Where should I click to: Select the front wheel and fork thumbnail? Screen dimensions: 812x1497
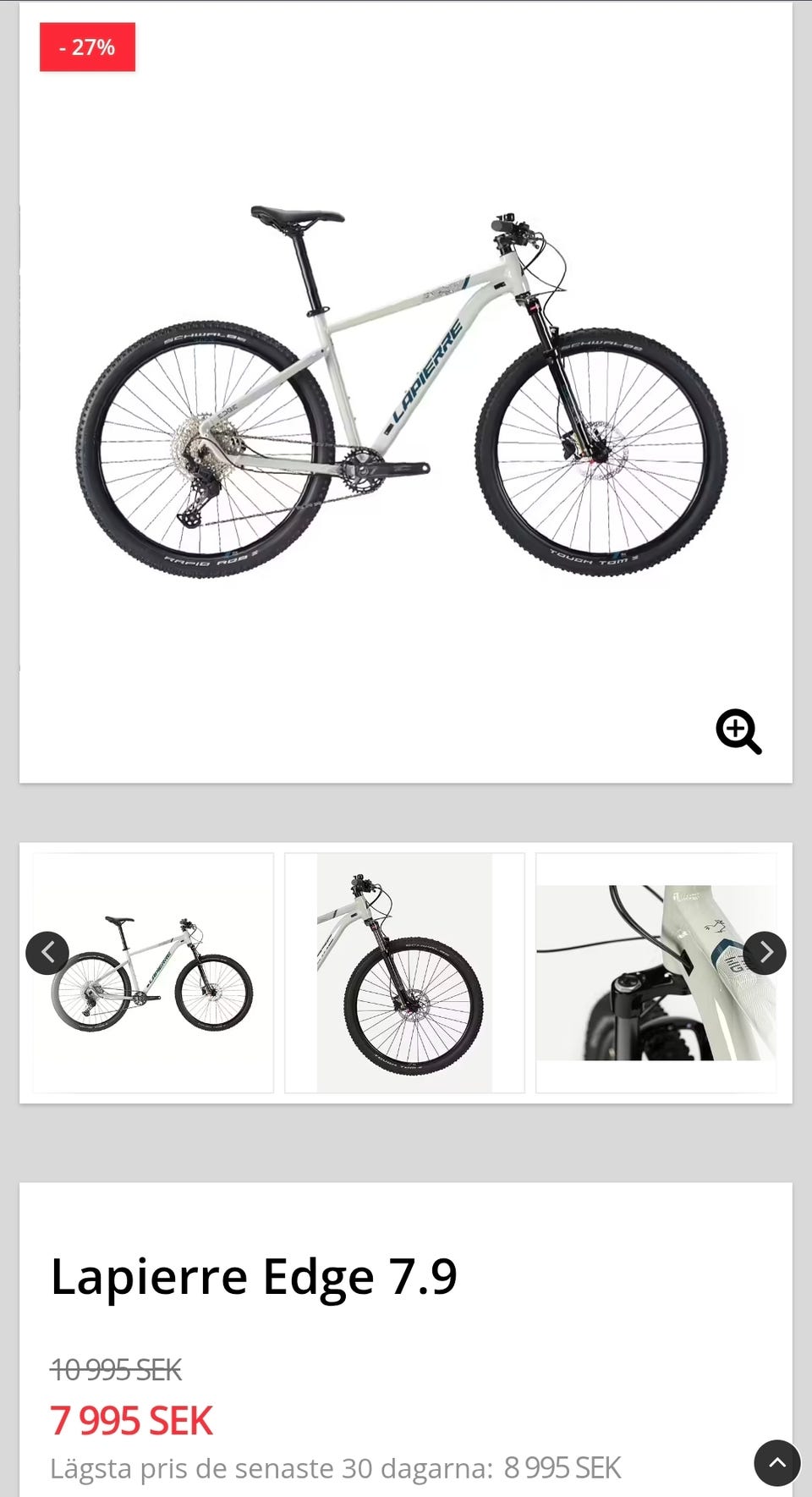pos(404,972)
